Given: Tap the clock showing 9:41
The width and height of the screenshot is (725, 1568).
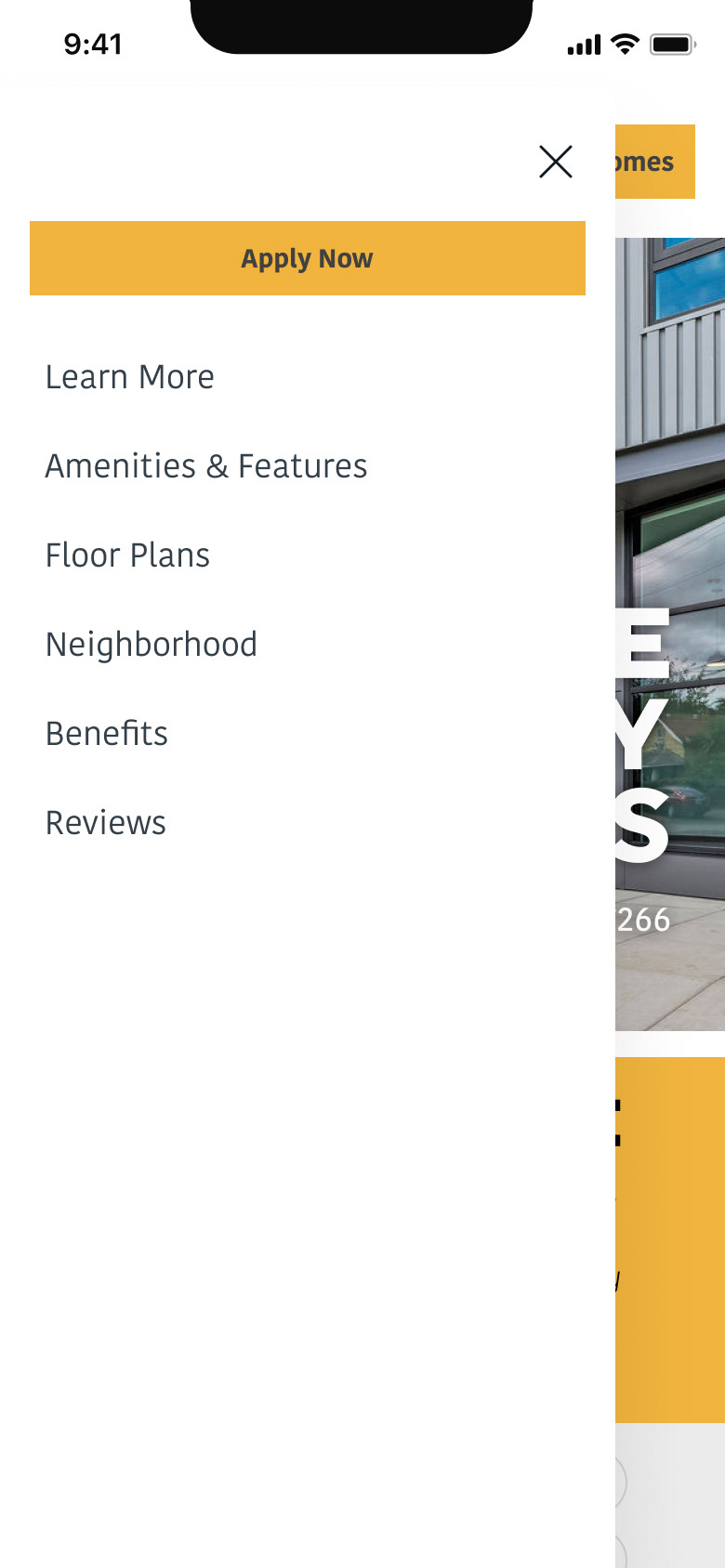Looking at the screenshot, I should coord(93,44).
